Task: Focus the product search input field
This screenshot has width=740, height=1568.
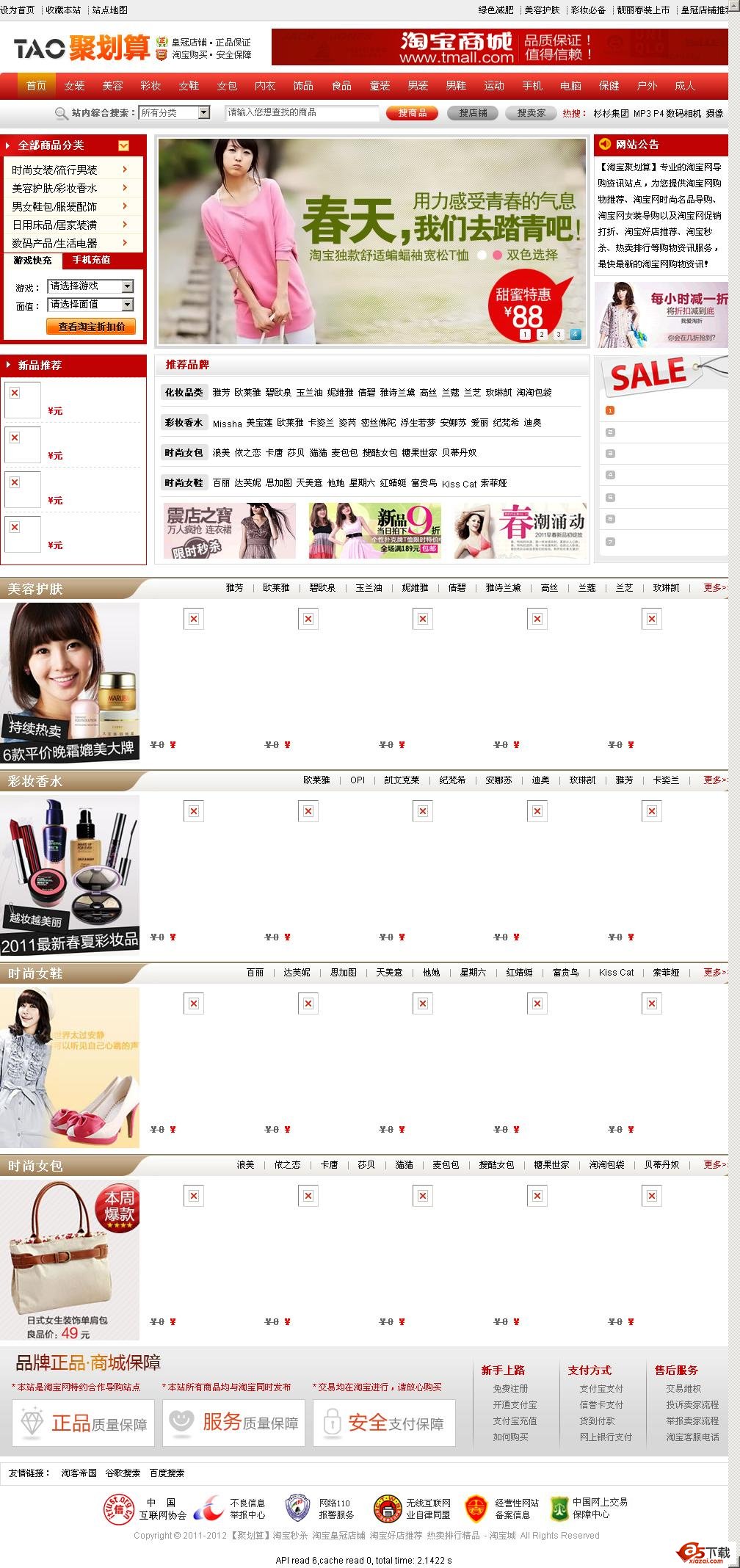Action: [301, 112]
